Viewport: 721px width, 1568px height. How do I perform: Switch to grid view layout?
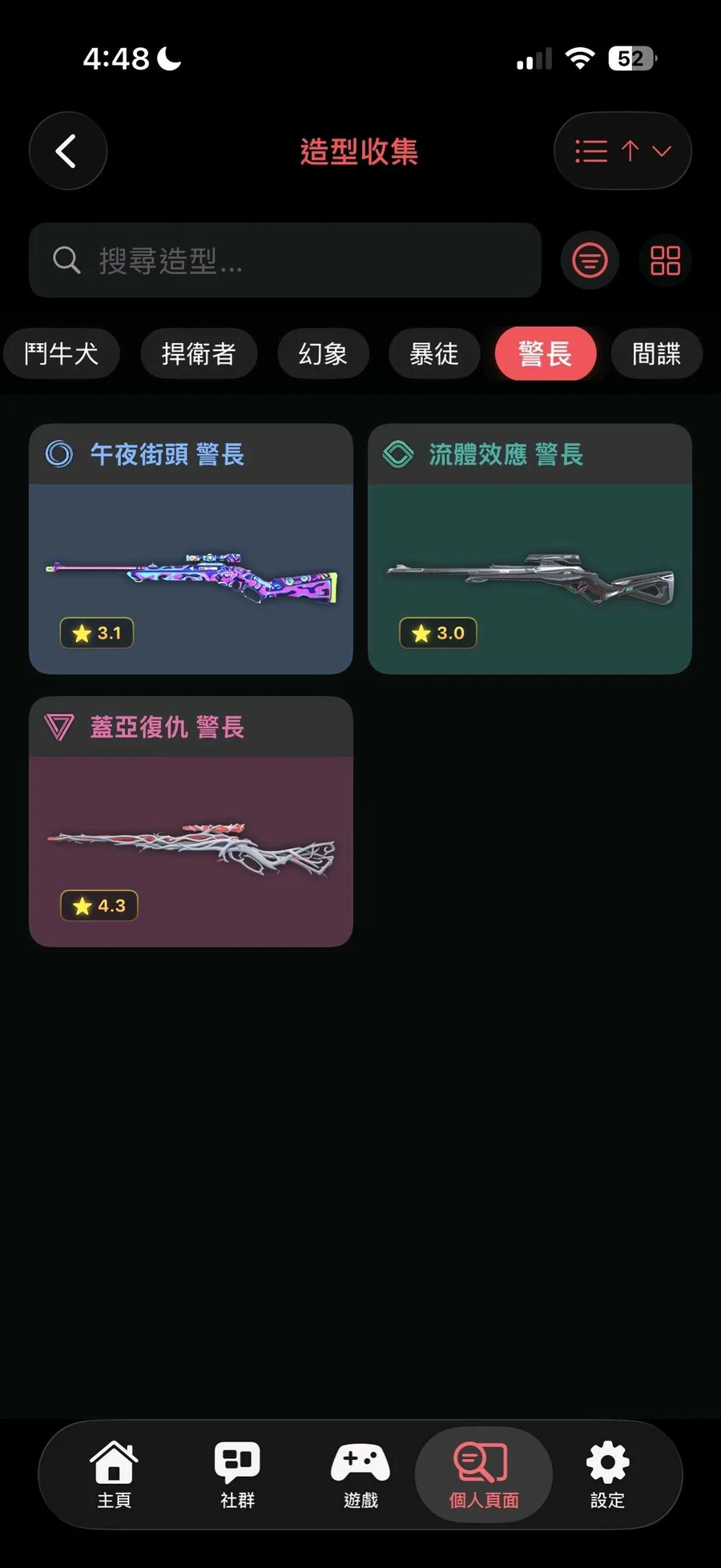(665, 260)
